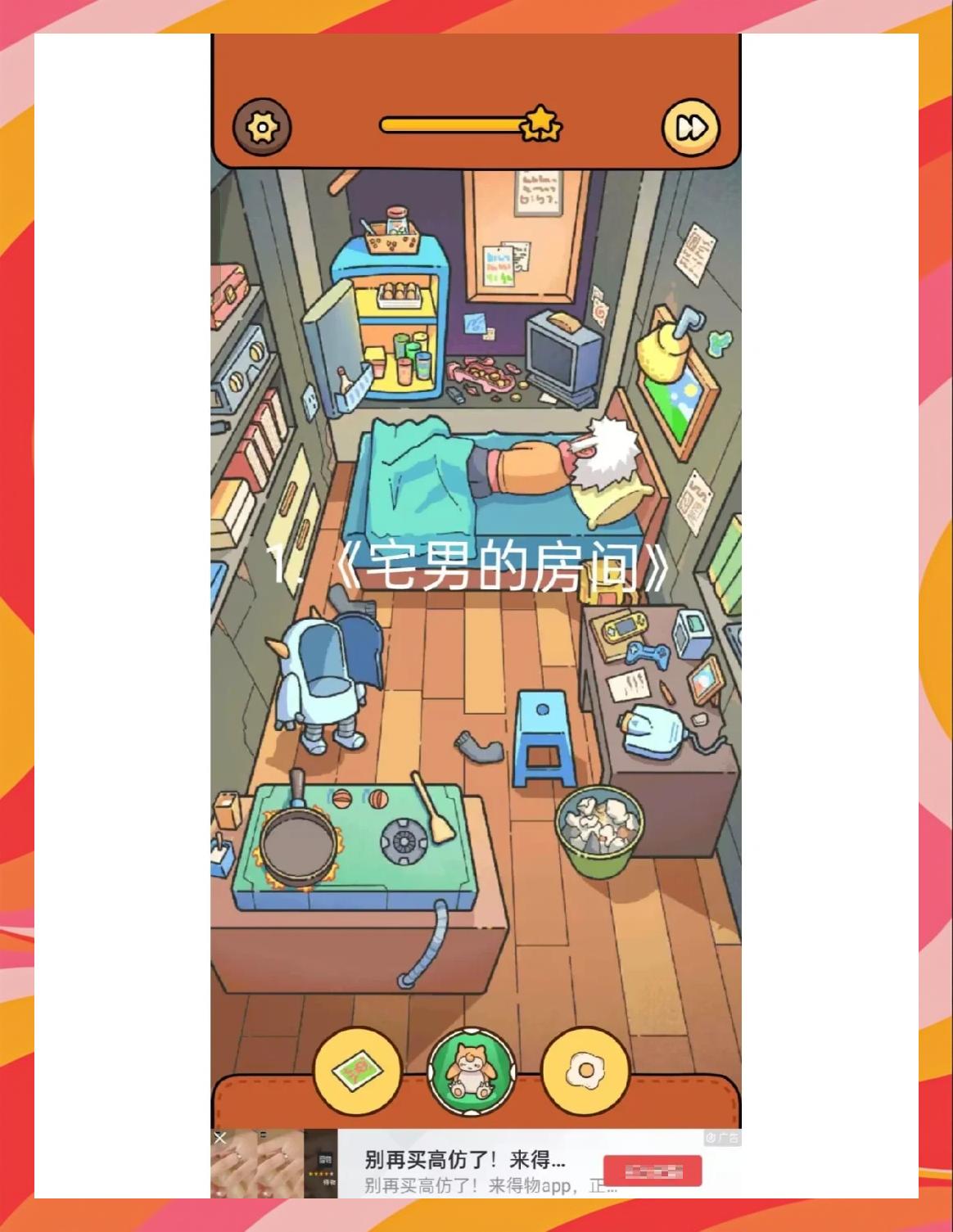953x1232 pixels.
Task: Open the red button in the ad
Action: coord(653,1171)
